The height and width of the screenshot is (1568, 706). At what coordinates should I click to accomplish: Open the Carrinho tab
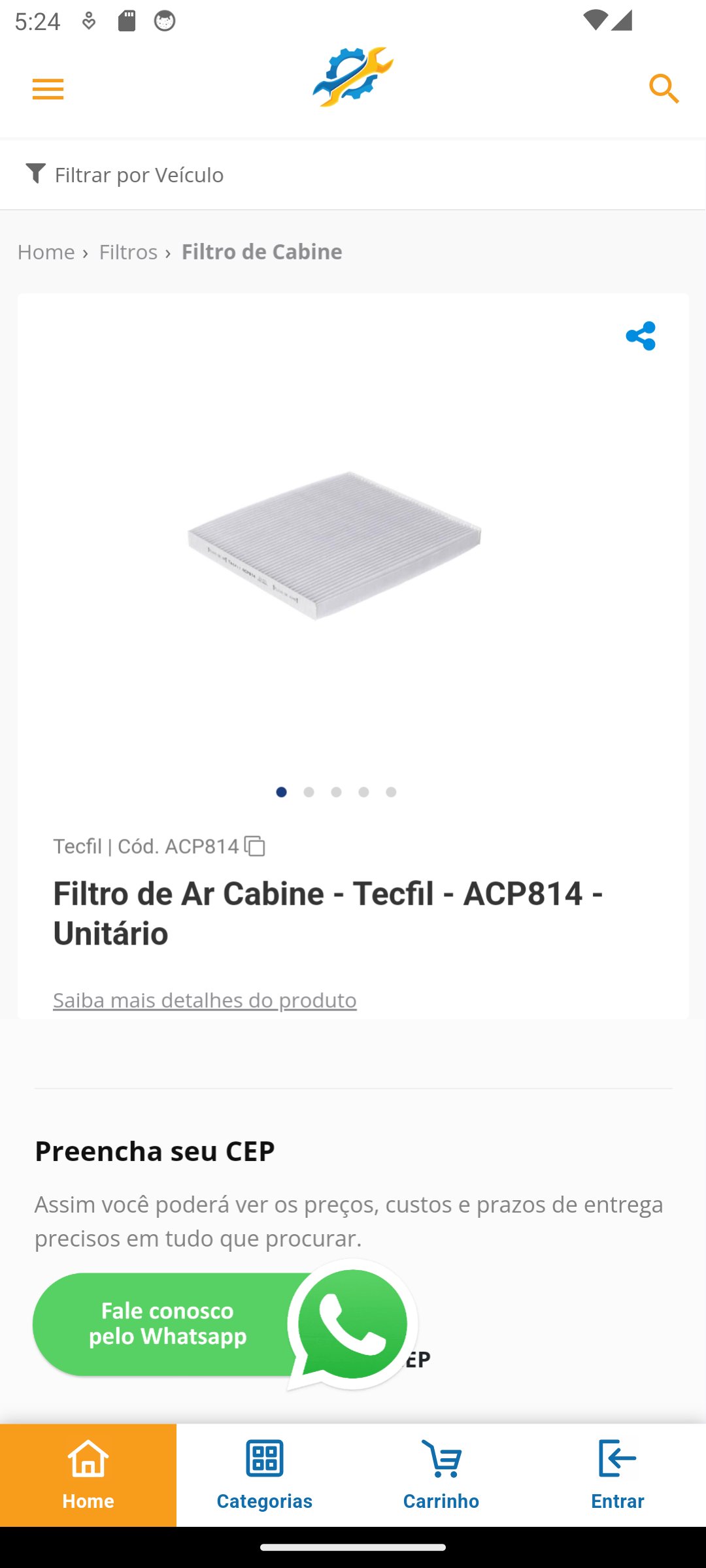click(441, 1475)
